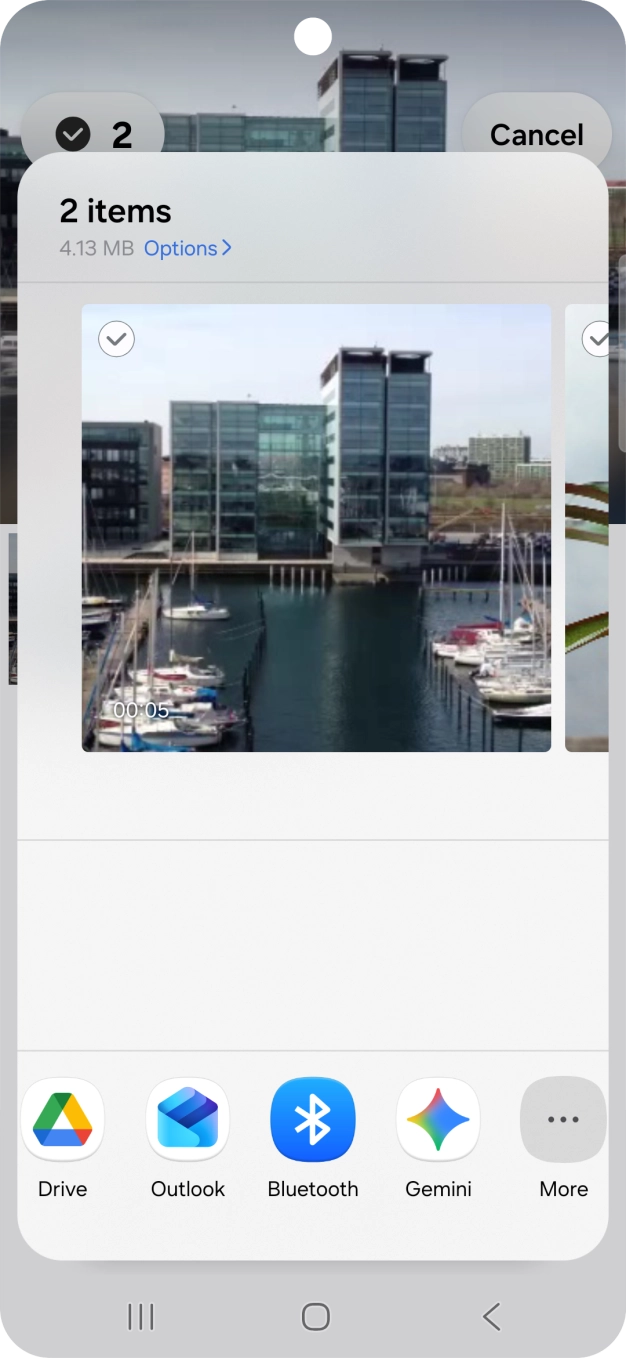Tap Cancel to exit selection
This screenshot has height=1358, width=626.
coord(536,134)
